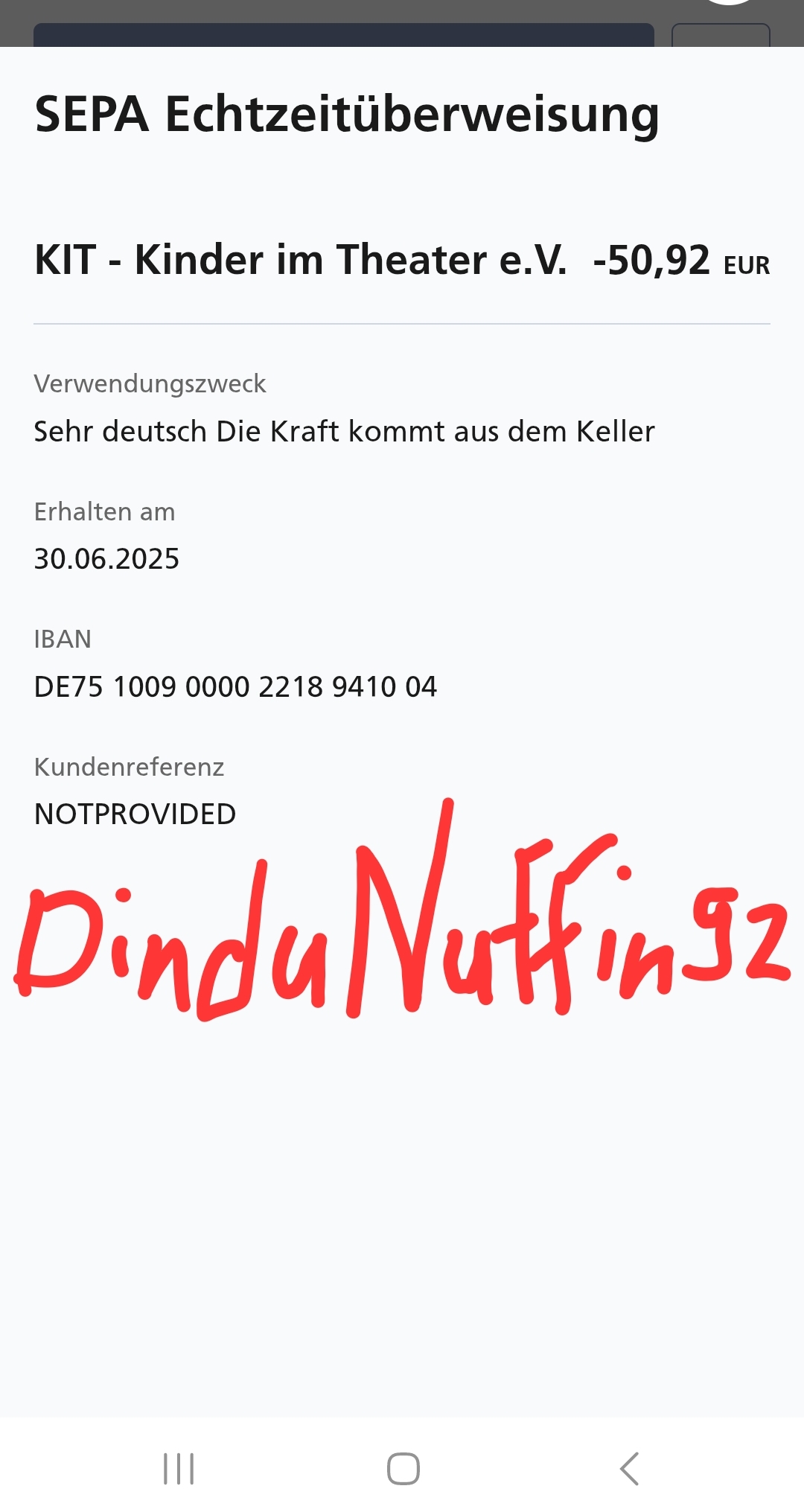Screen dimensions: 804x1512
Task: Tap the system home button
Action: click(403, 1469)
